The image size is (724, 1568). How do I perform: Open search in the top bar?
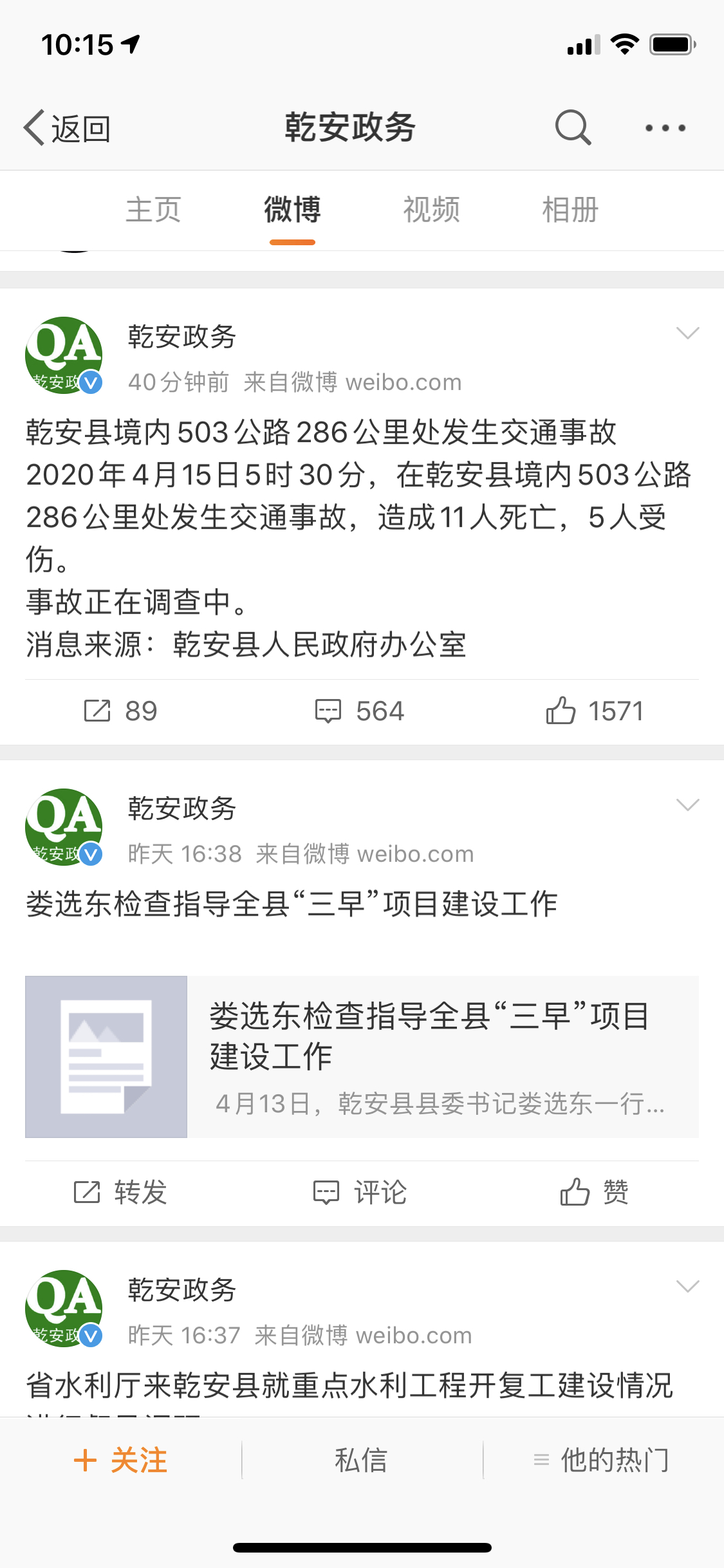coord(572,127)
